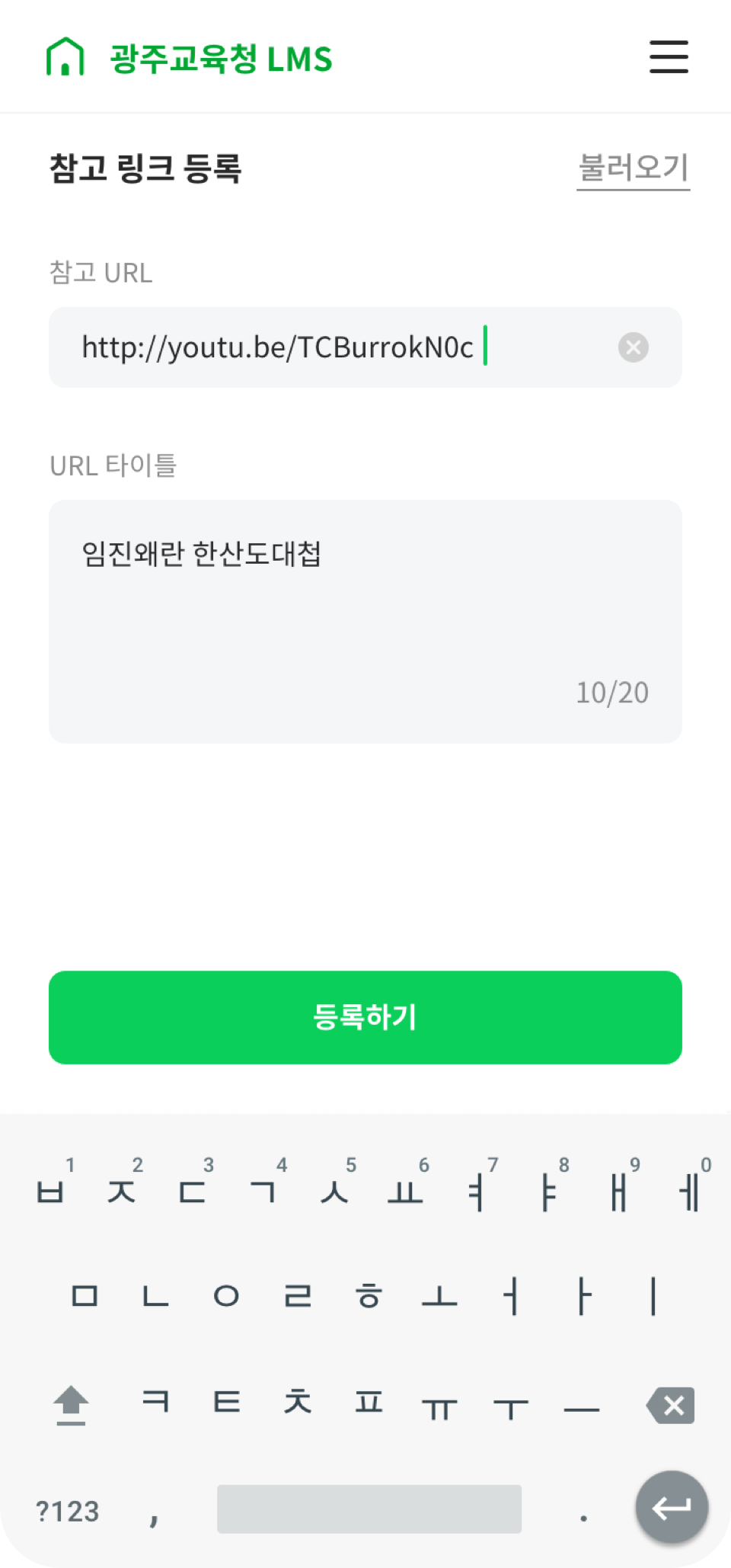
Task: Tap the keyboard space bar
Action: click(x=369, y=1509)
